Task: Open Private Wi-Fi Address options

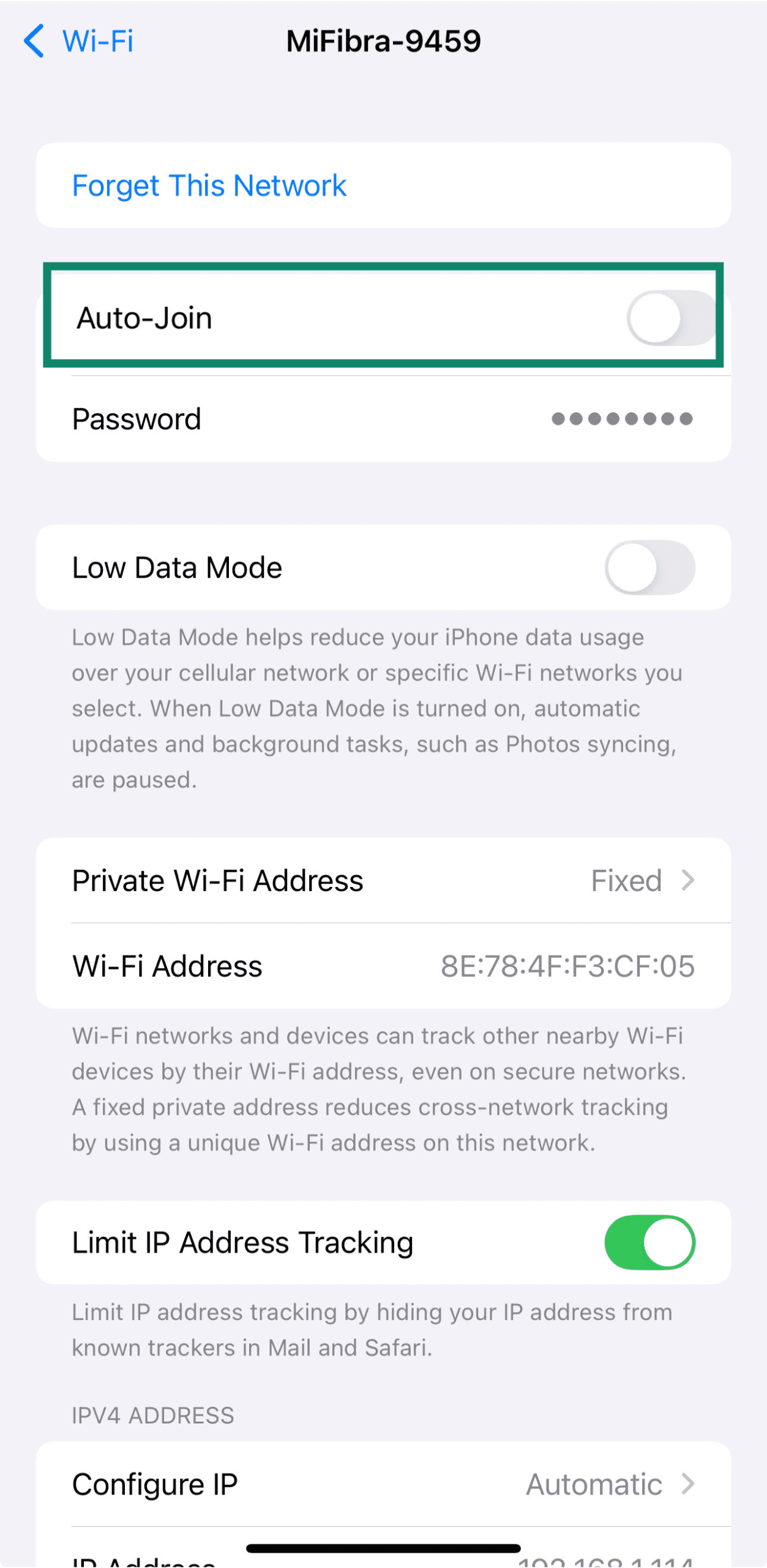Action: [x=383, y=881]
